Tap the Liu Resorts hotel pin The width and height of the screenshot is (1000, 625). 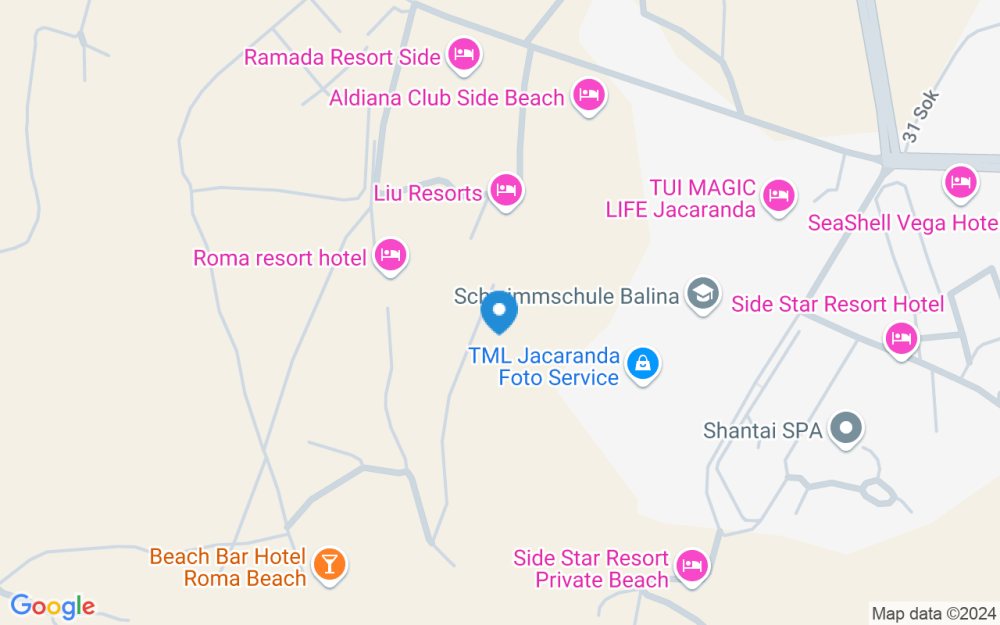(x=507, y=190)
